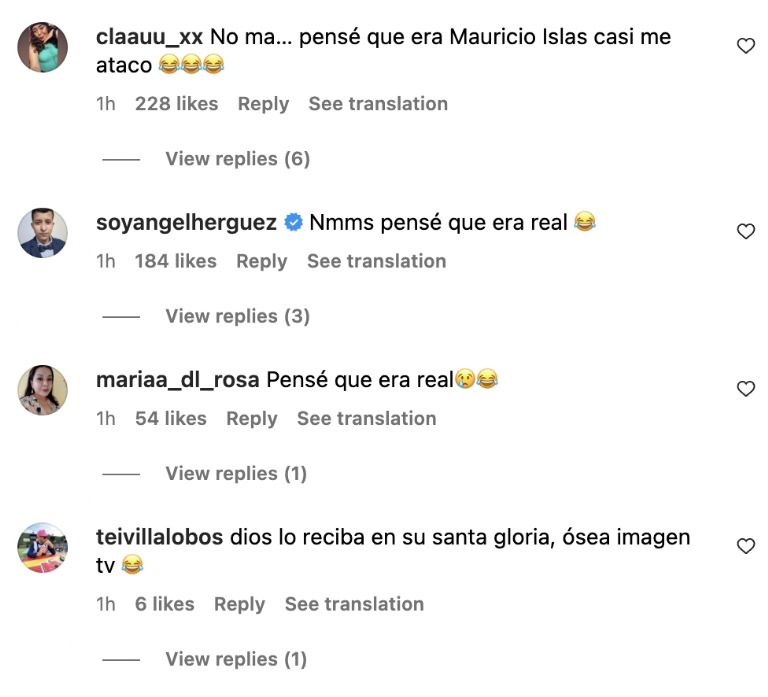See translation of teivillalobos's comment
Viewport: 768px width, 697px height.
click(354, 604)
